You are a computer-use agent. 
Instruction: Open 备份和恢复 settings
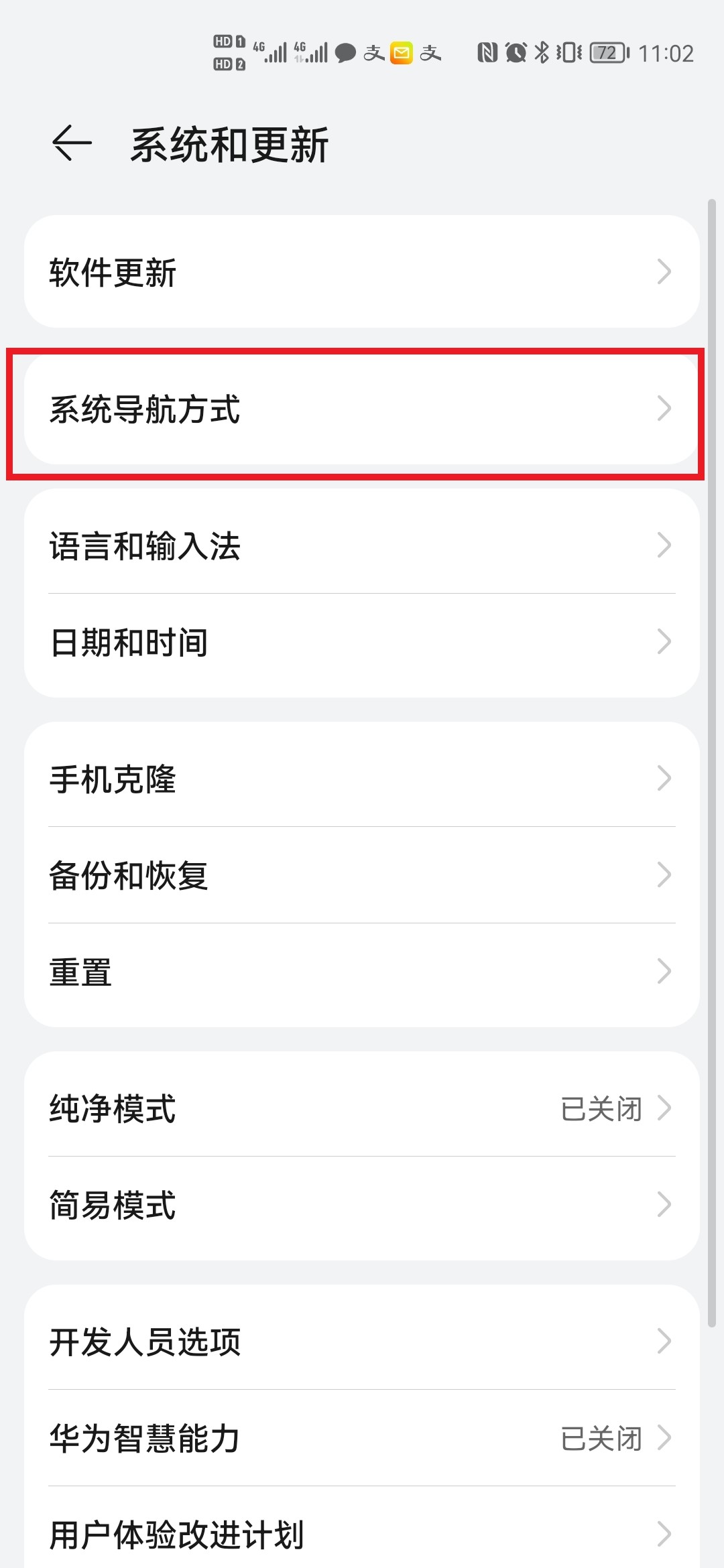click(362, 874)
